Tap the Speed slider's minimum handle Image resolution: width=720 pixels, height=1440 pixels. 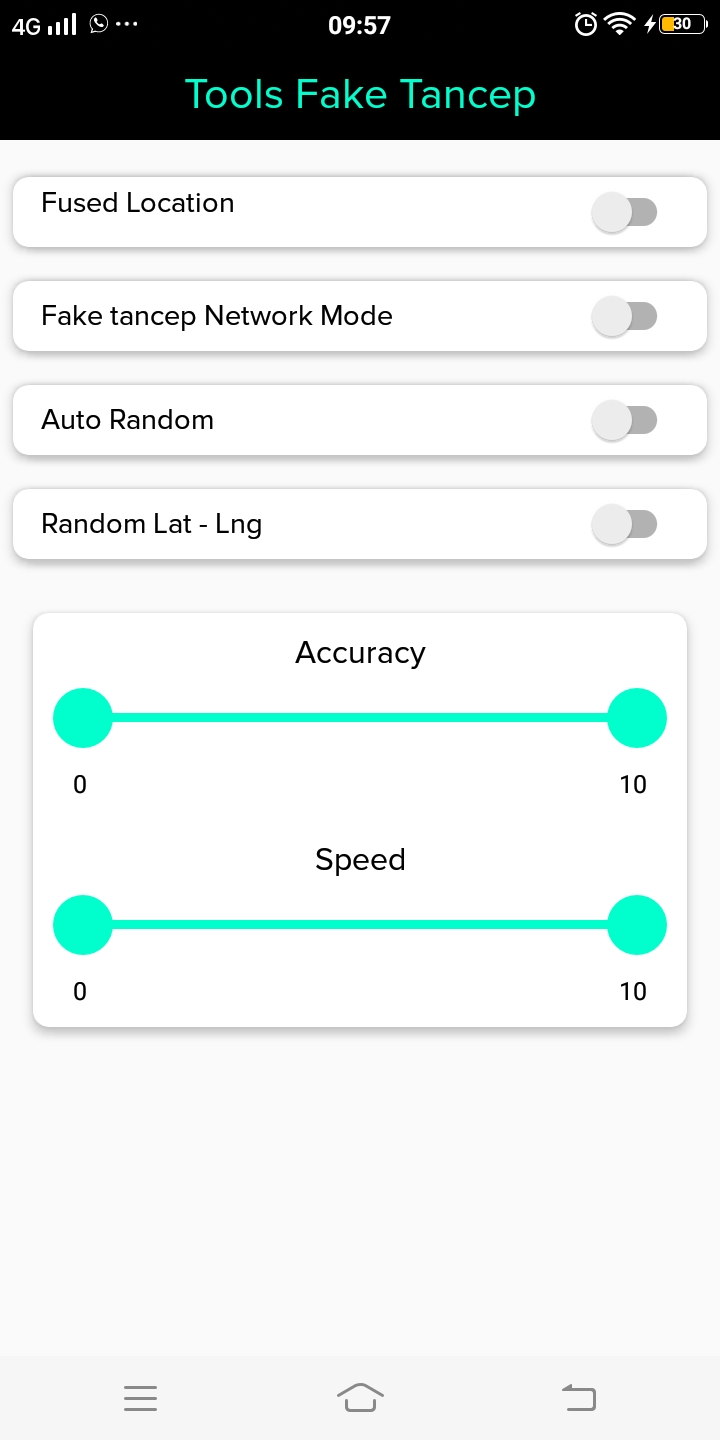coord(82,925)
